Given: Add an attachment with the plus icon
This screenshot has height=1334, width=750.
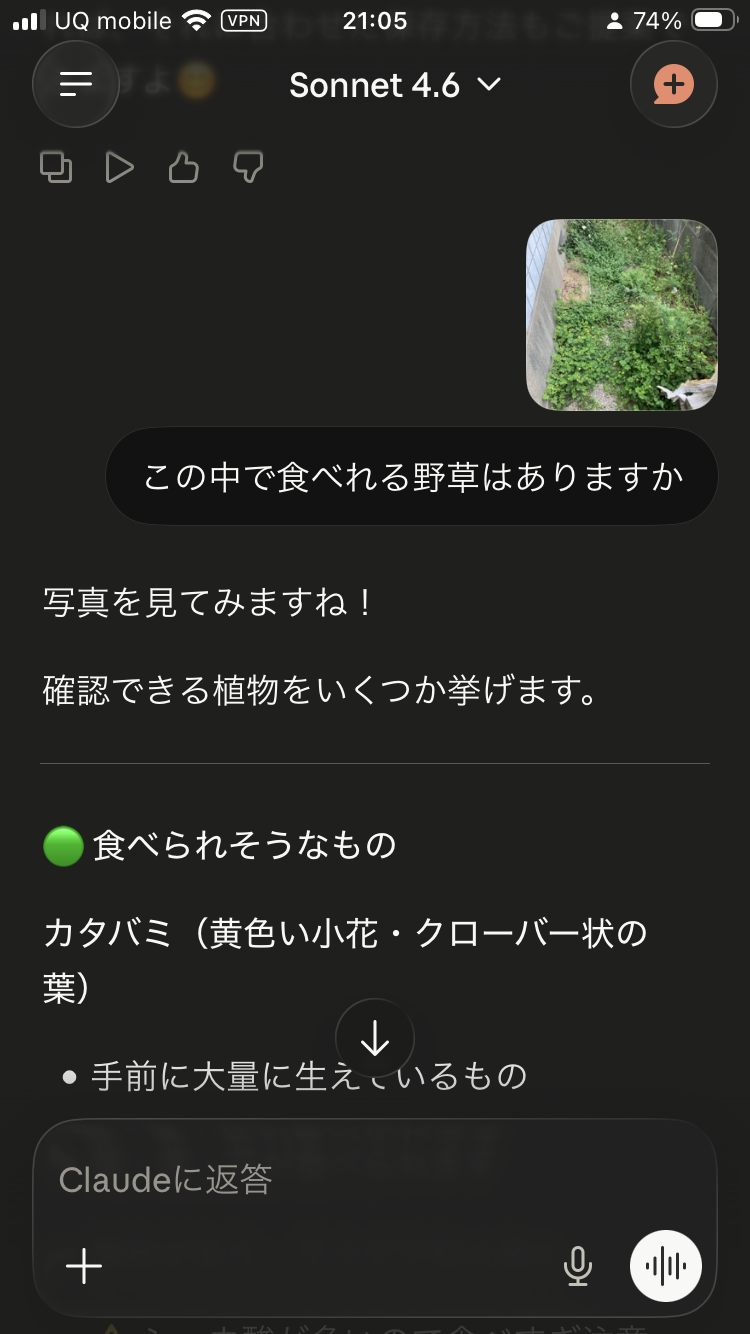Looking at the screenshot, I should (84, 1267).
